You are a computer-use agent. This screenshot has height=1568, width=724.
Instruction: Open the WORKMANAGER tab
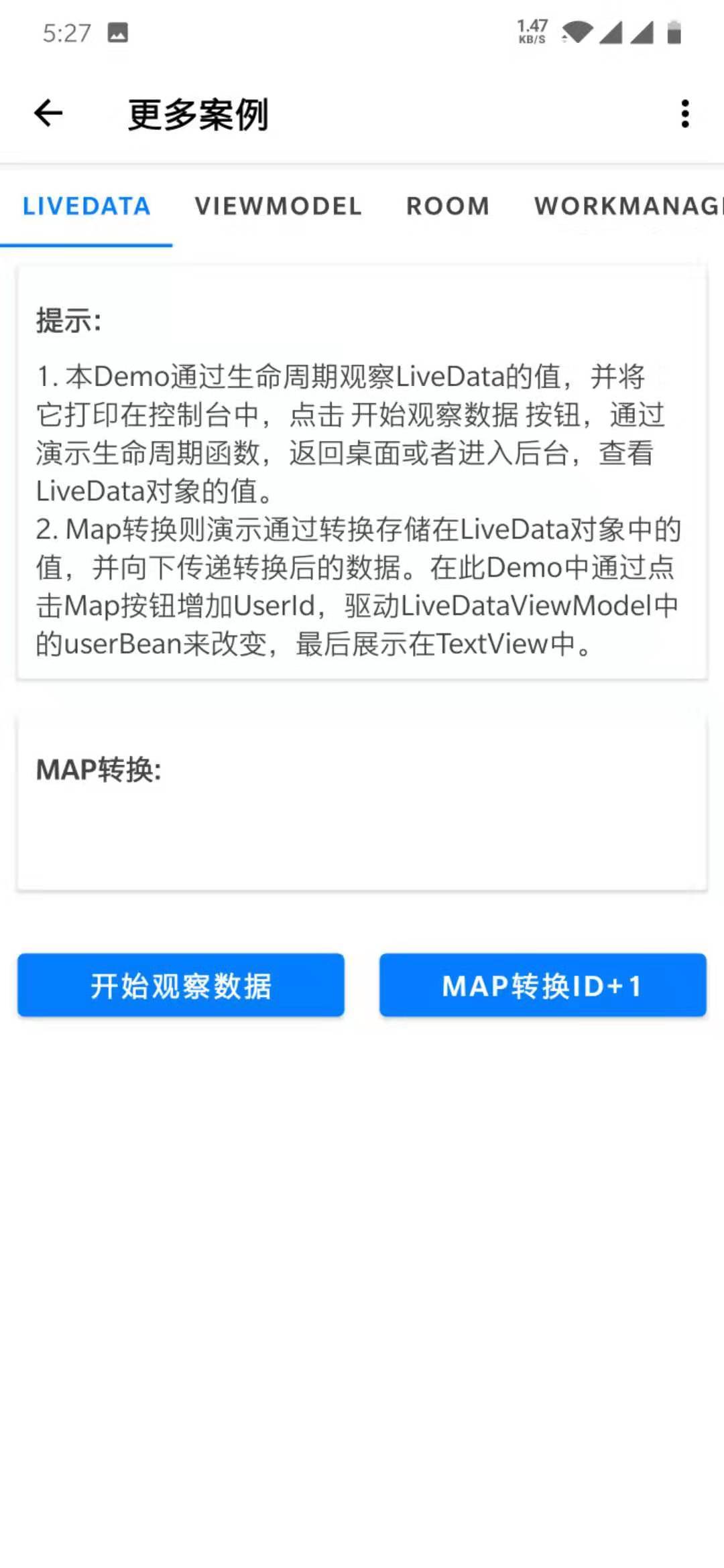pos(629,206)
